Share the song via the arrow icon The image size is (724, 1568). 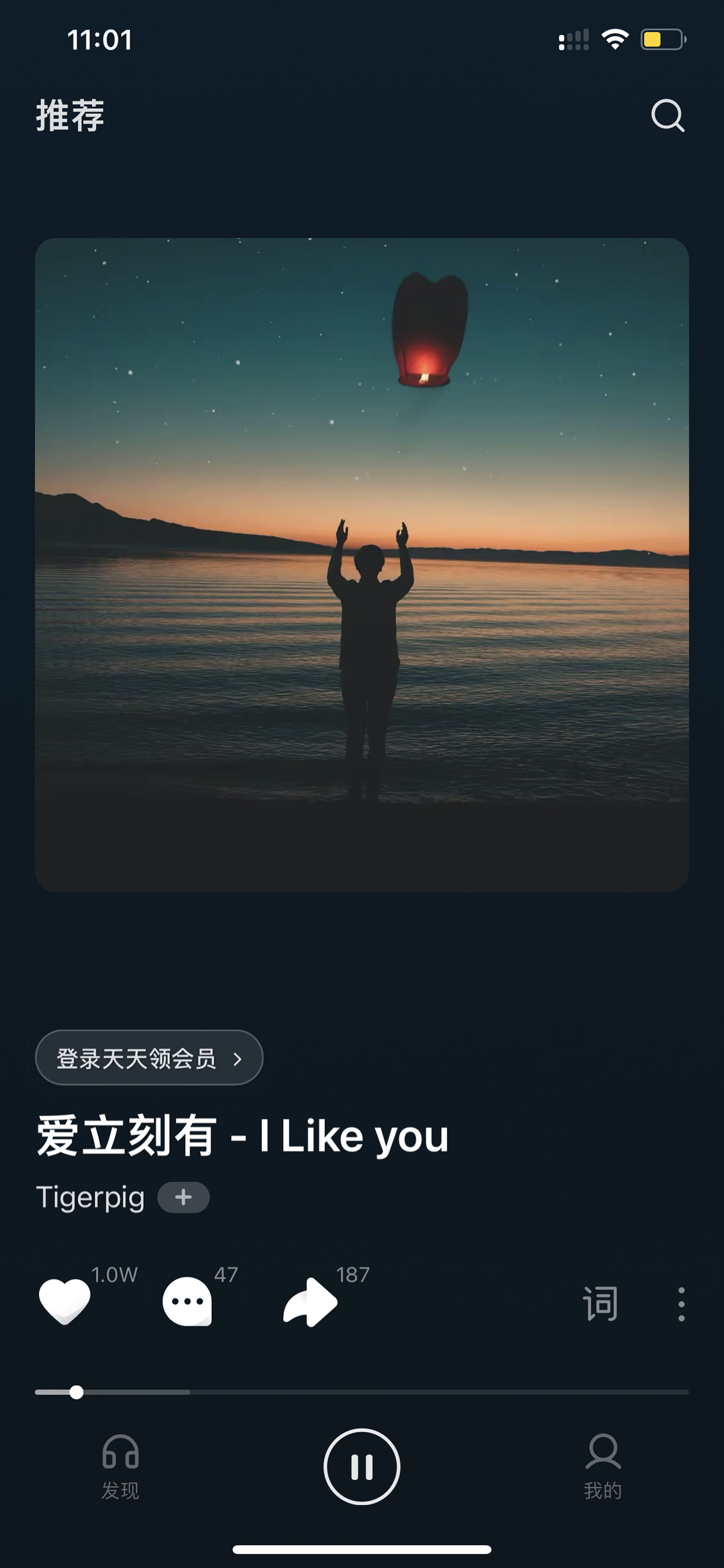309,1302
